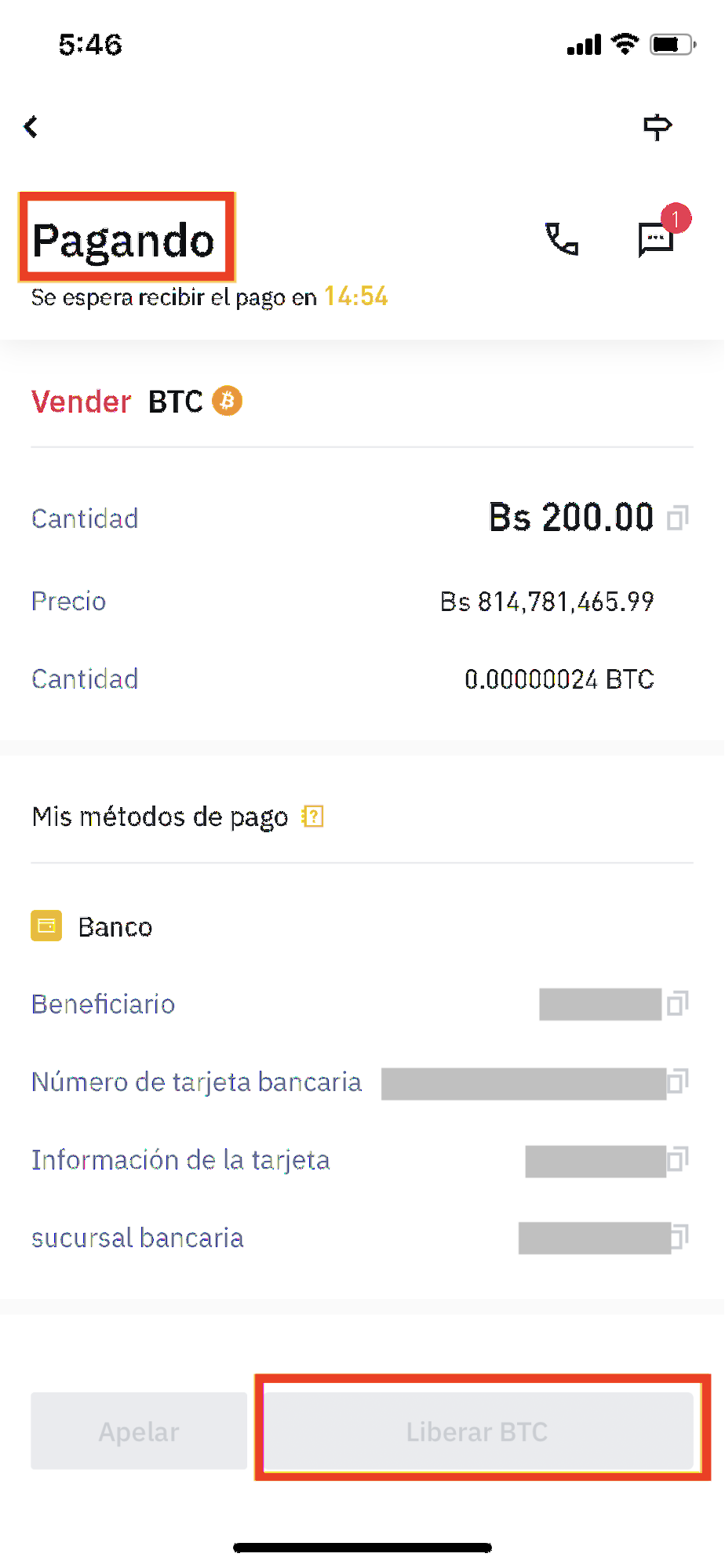Open payment methods help icon

coord(313,817)
